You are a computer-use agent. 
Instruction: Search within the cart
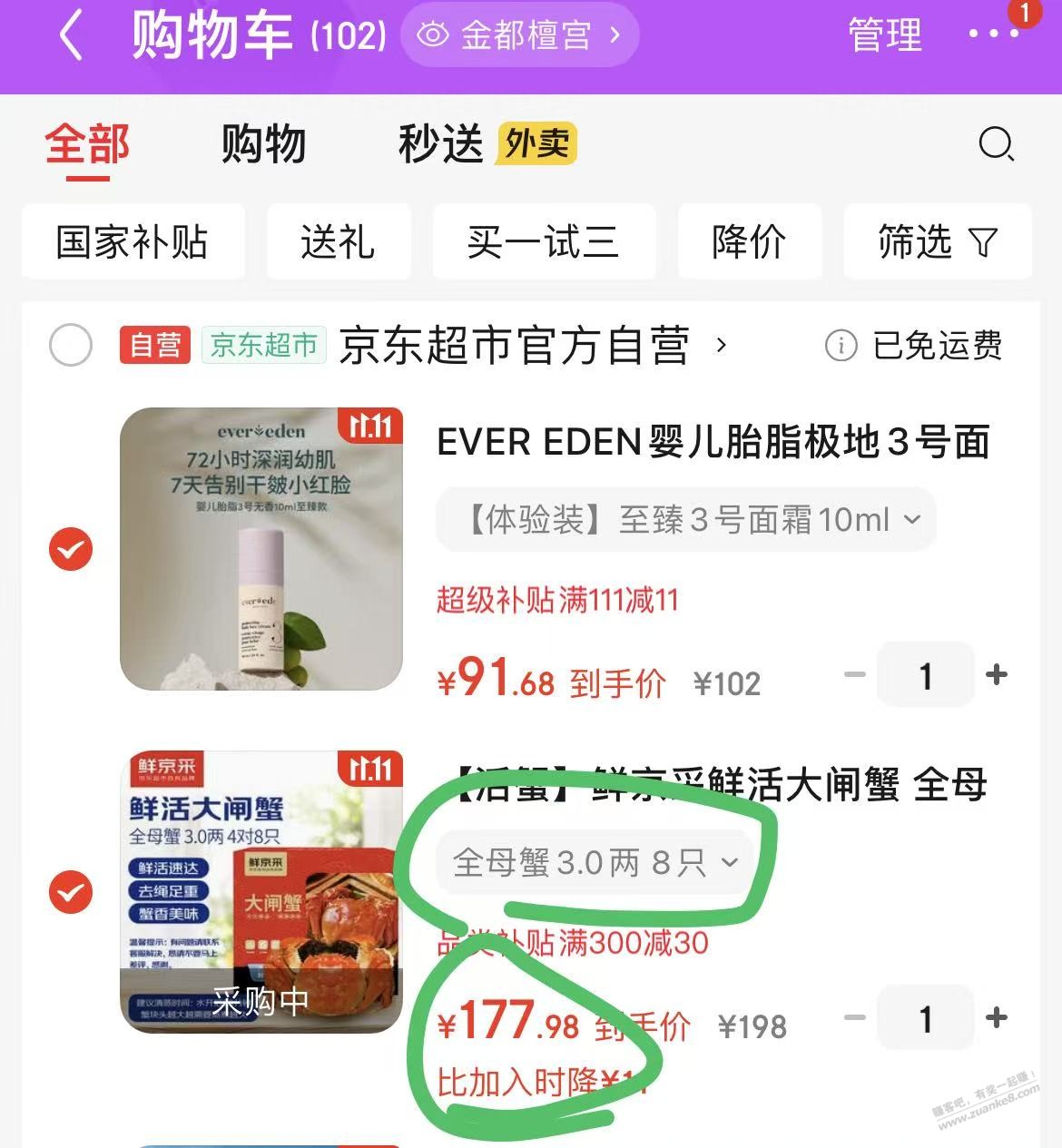click(x=996, y=144)
